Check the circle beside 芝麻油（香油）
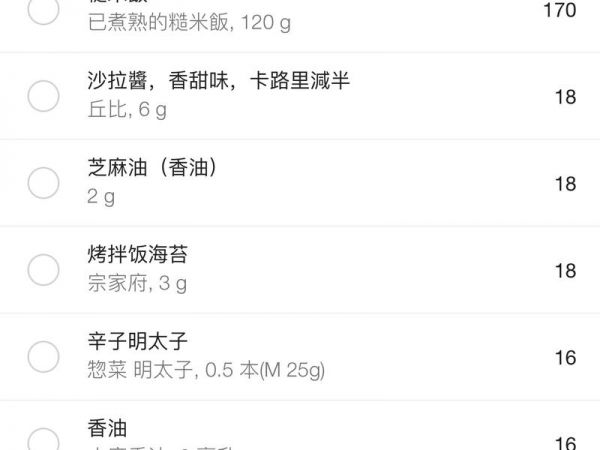The width and height of the screenshot is (600, 450). (x=43, y=183)
